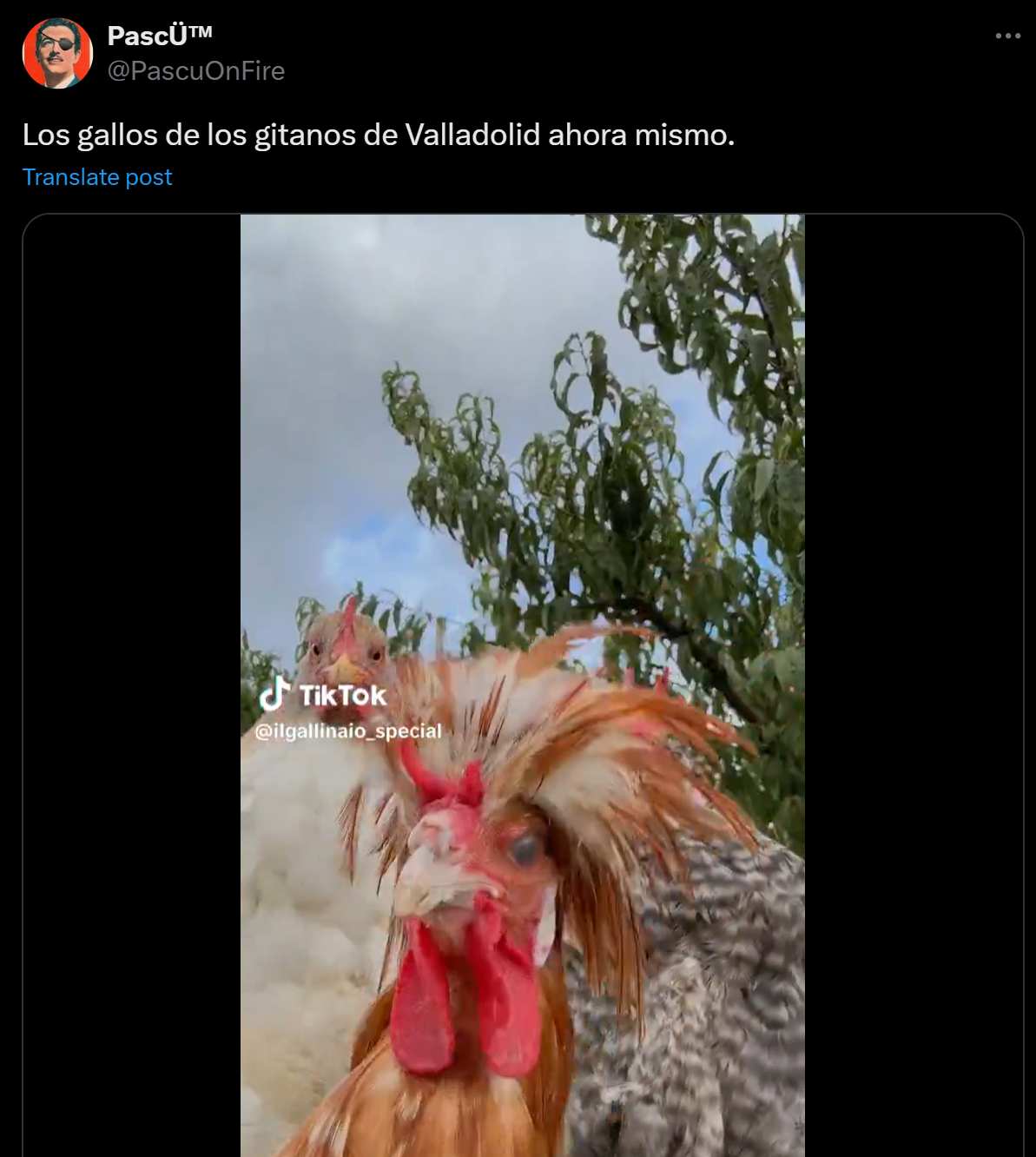This screenshot has height=1157, width=1036.
Task: Open the @PascuOnFire profile handle
Action: 196,71
